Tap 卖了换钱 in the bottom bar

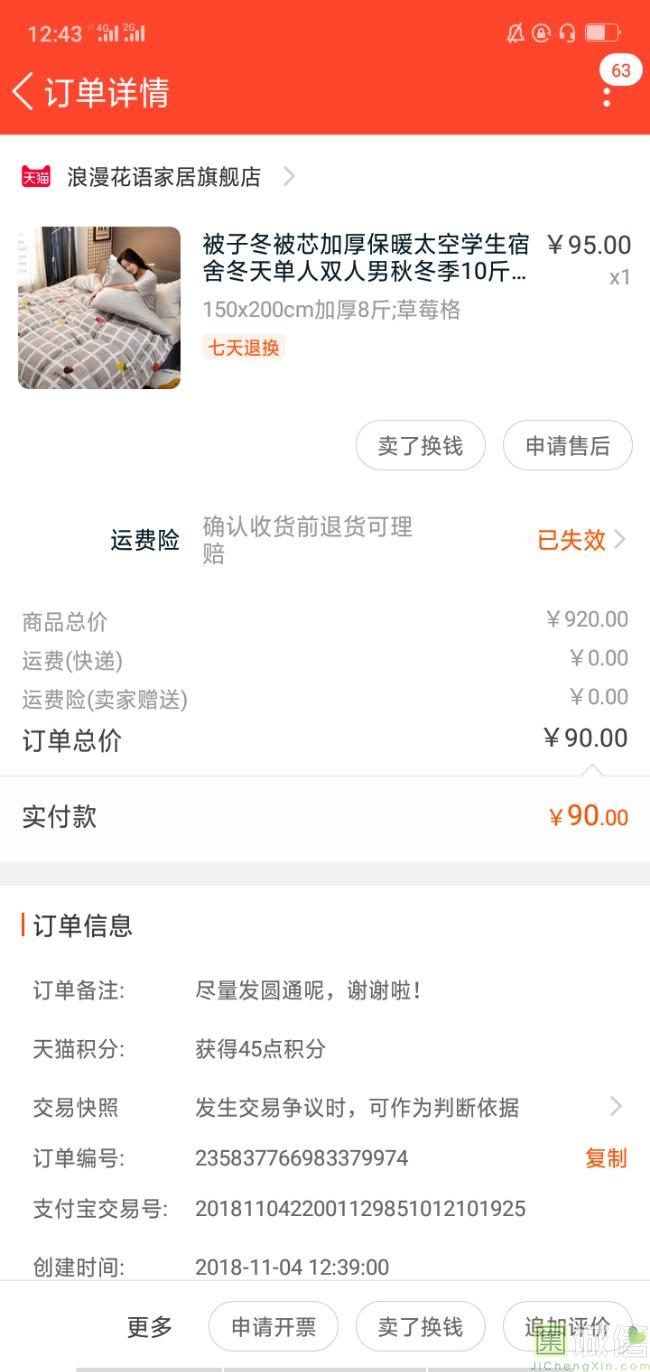(x=420, y=1327)
